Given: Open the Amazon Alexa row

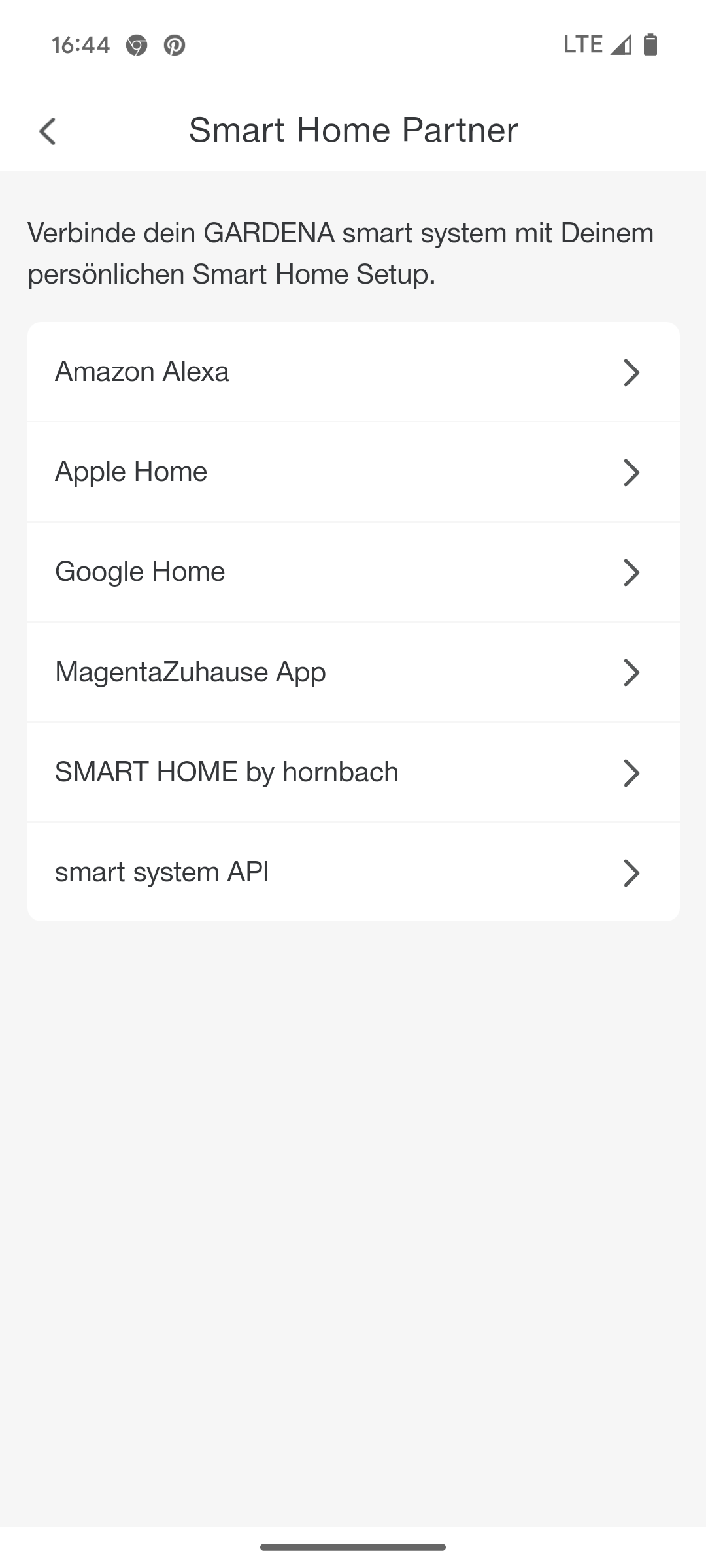Looking at the screenshot, I should (x=353, y=372).
